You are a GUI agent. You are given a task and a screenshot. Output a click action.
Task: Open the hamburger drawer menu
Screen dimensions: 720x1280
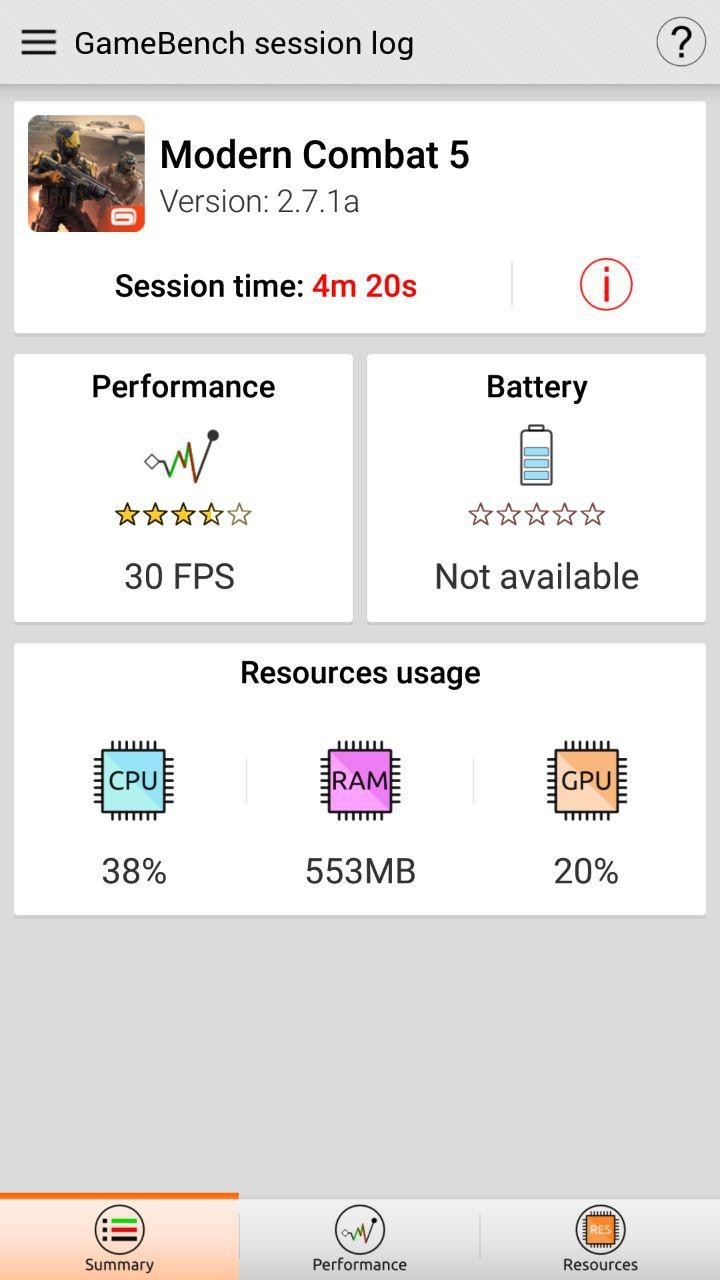coord(38,43)
